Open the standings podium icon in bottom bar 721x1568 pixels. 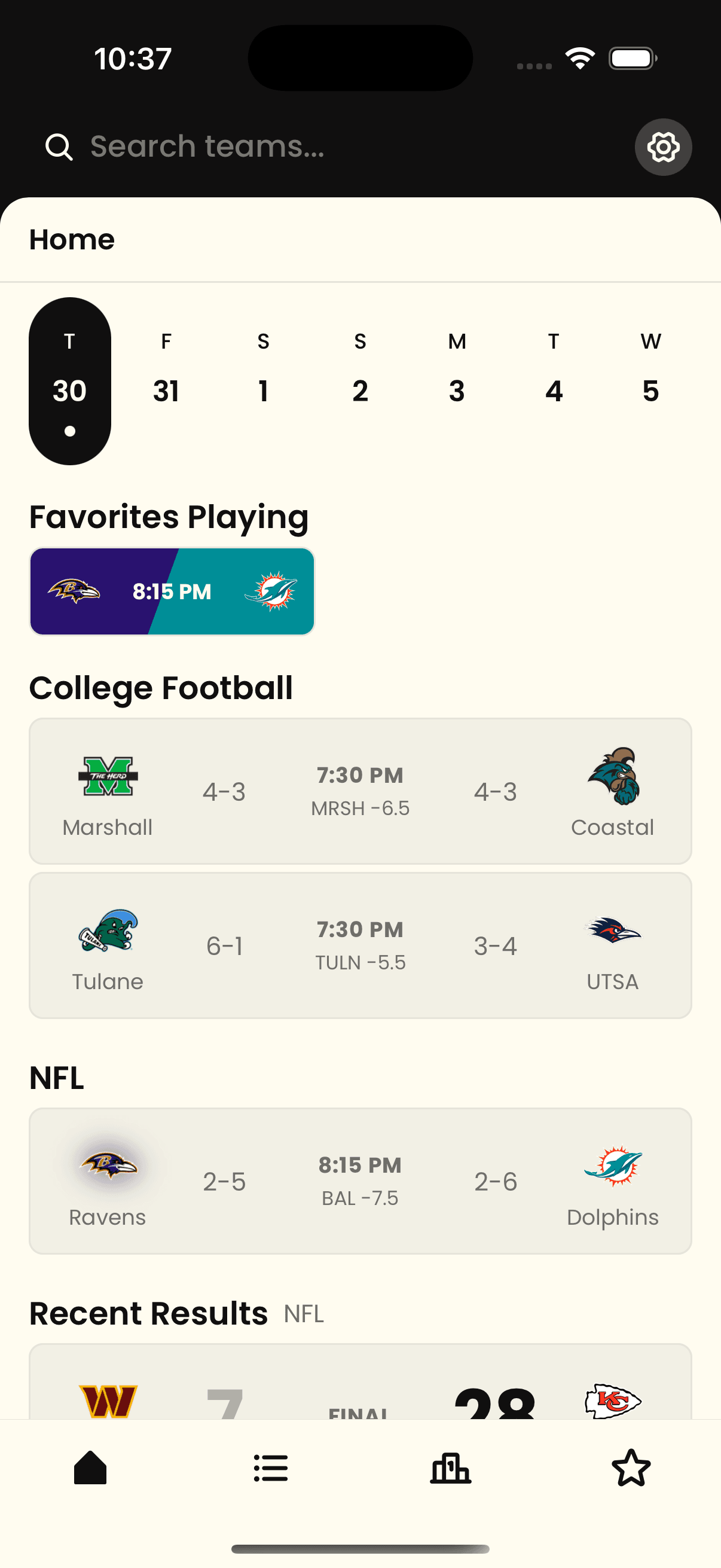450,1468
